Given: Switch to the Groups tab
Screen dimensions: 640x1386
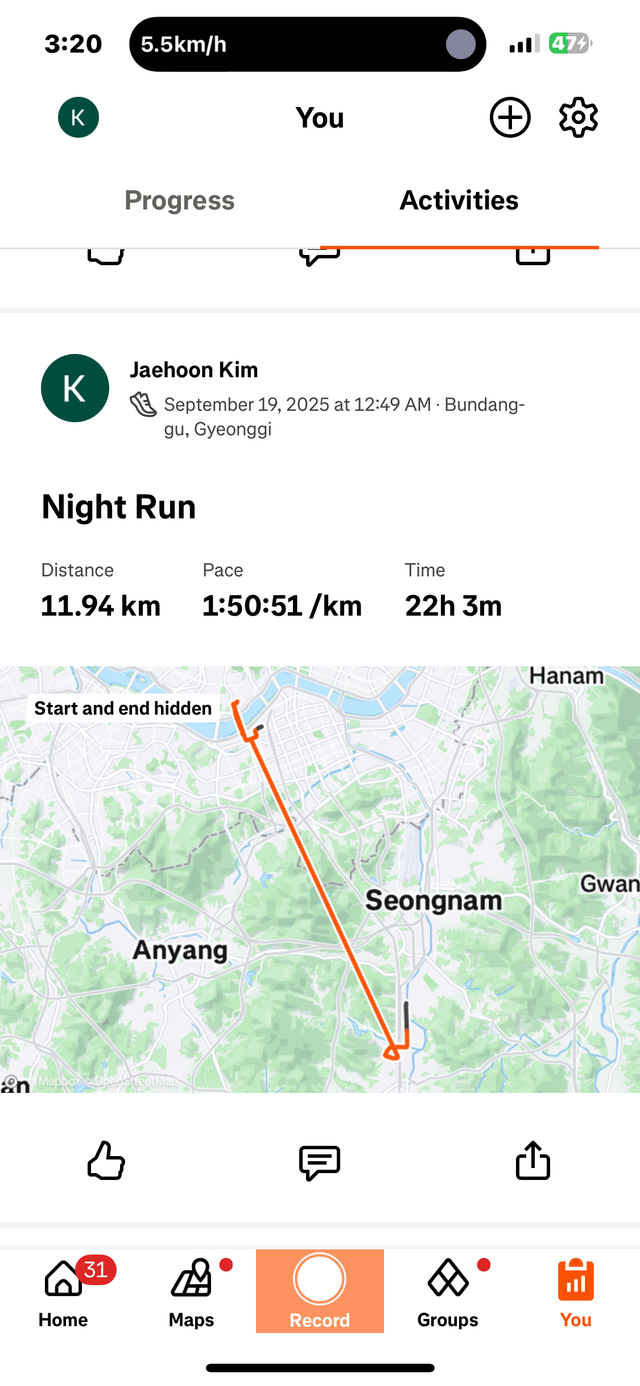Looking at the screenshot, I should tap(447, 1292).
